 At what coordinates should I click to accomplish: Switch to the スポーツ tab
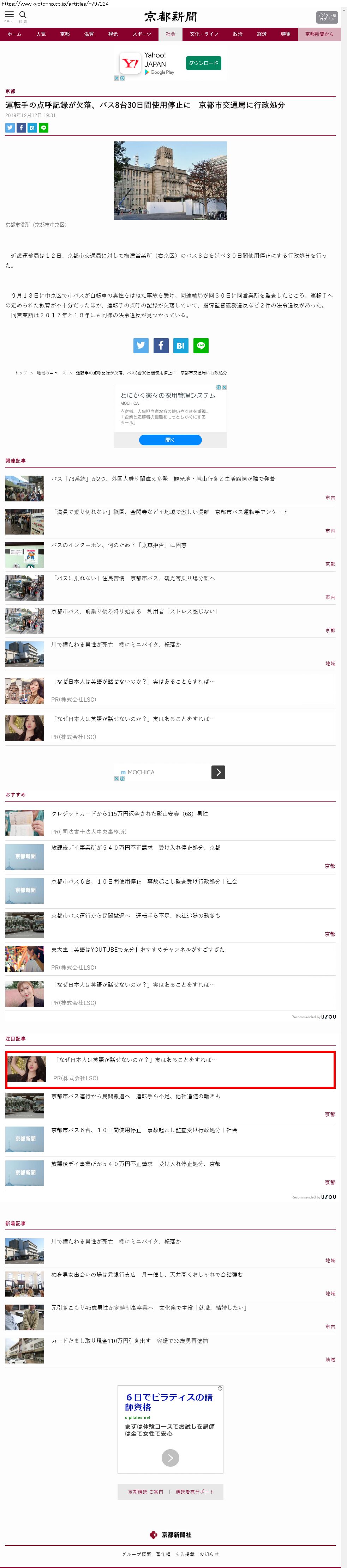[142, 34]
